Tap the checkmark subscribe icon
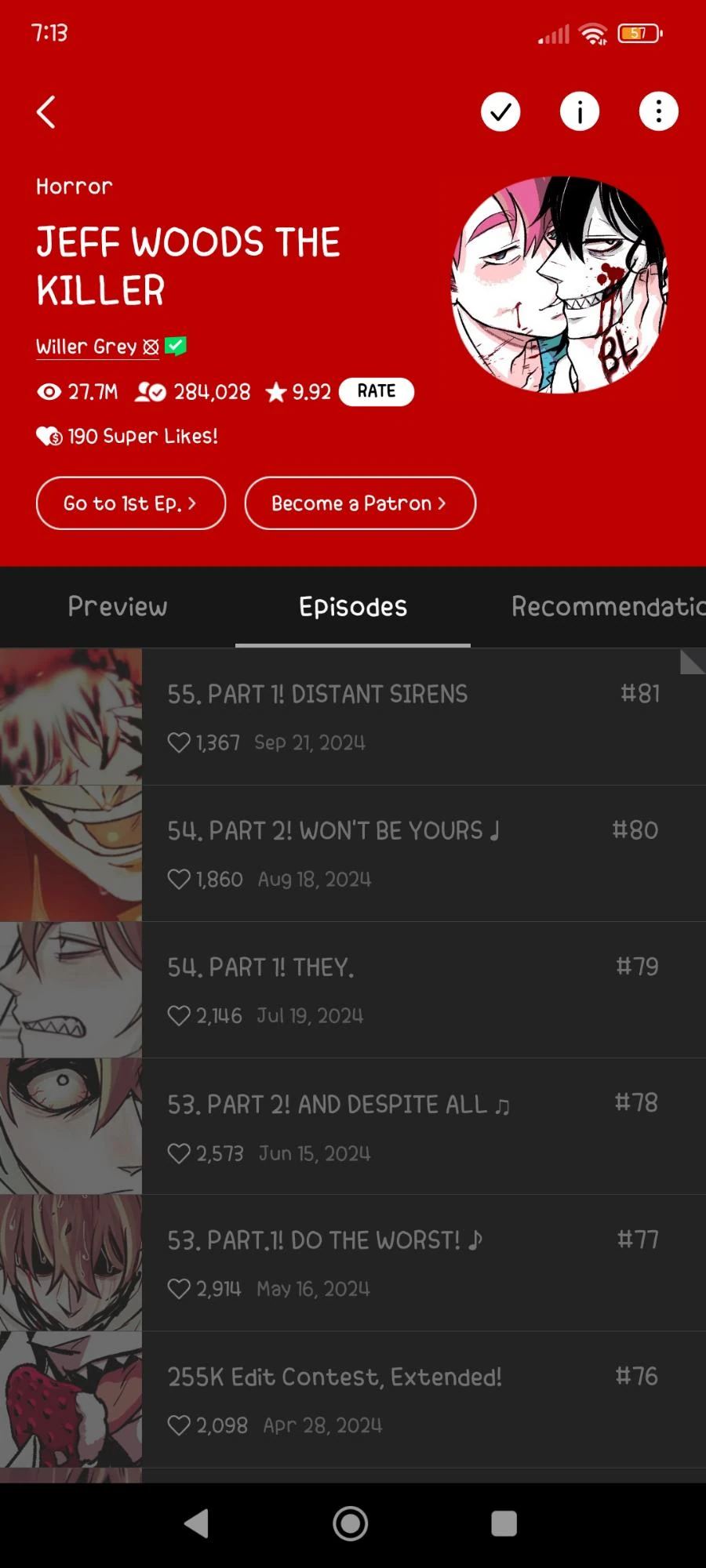This screenshot has height=1568, width=706. pos(500,112)
